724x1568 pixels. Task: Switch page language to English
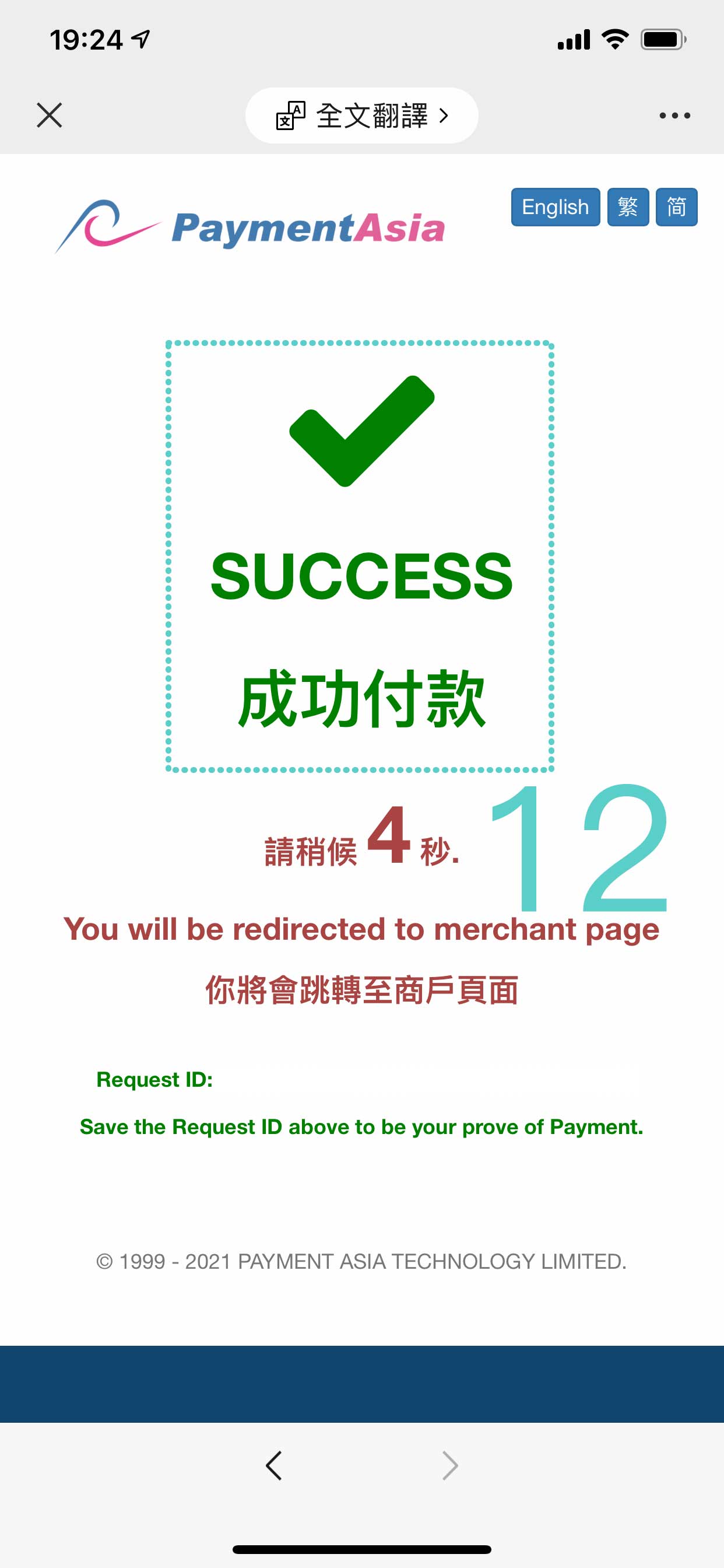(555, 208)
